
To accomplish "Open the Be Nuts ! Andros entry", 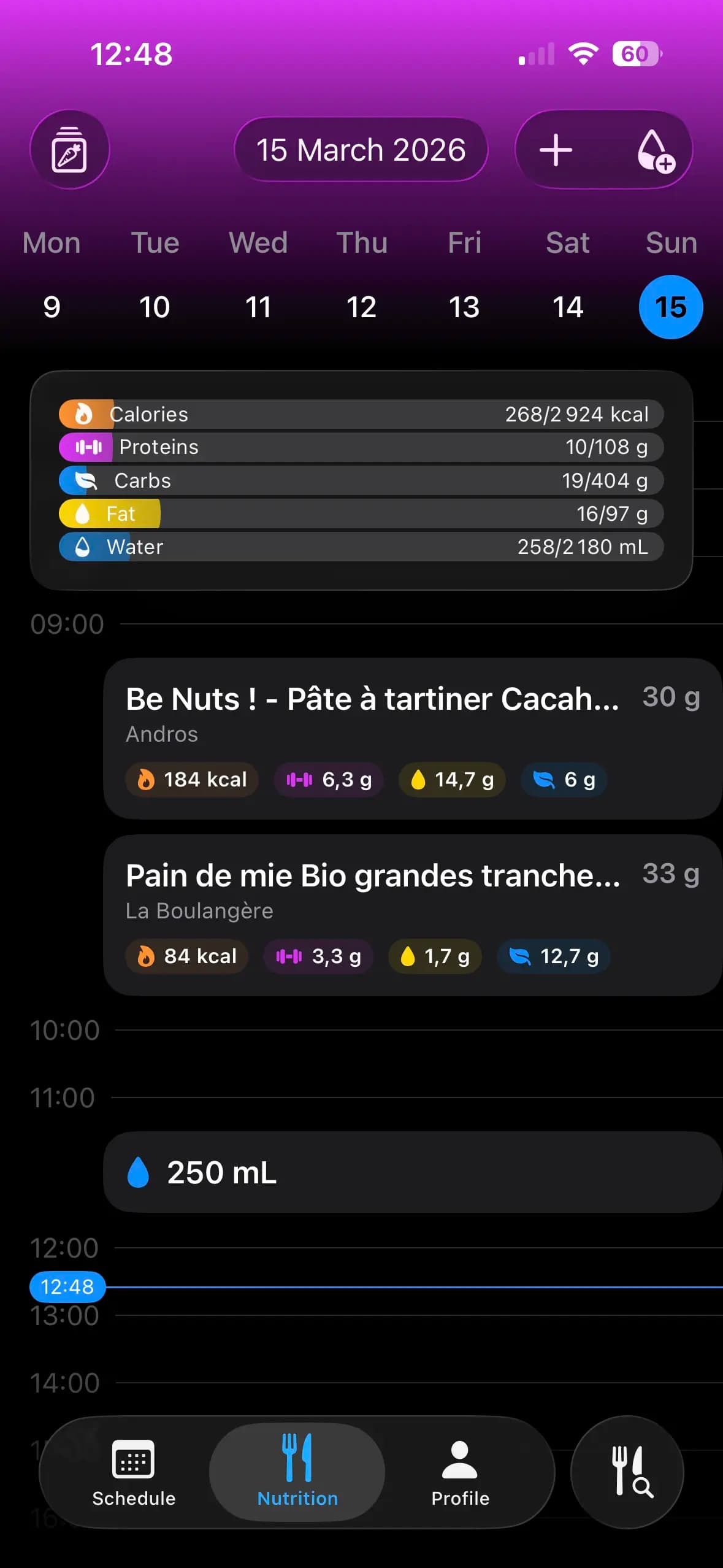I will coord(412,738).
